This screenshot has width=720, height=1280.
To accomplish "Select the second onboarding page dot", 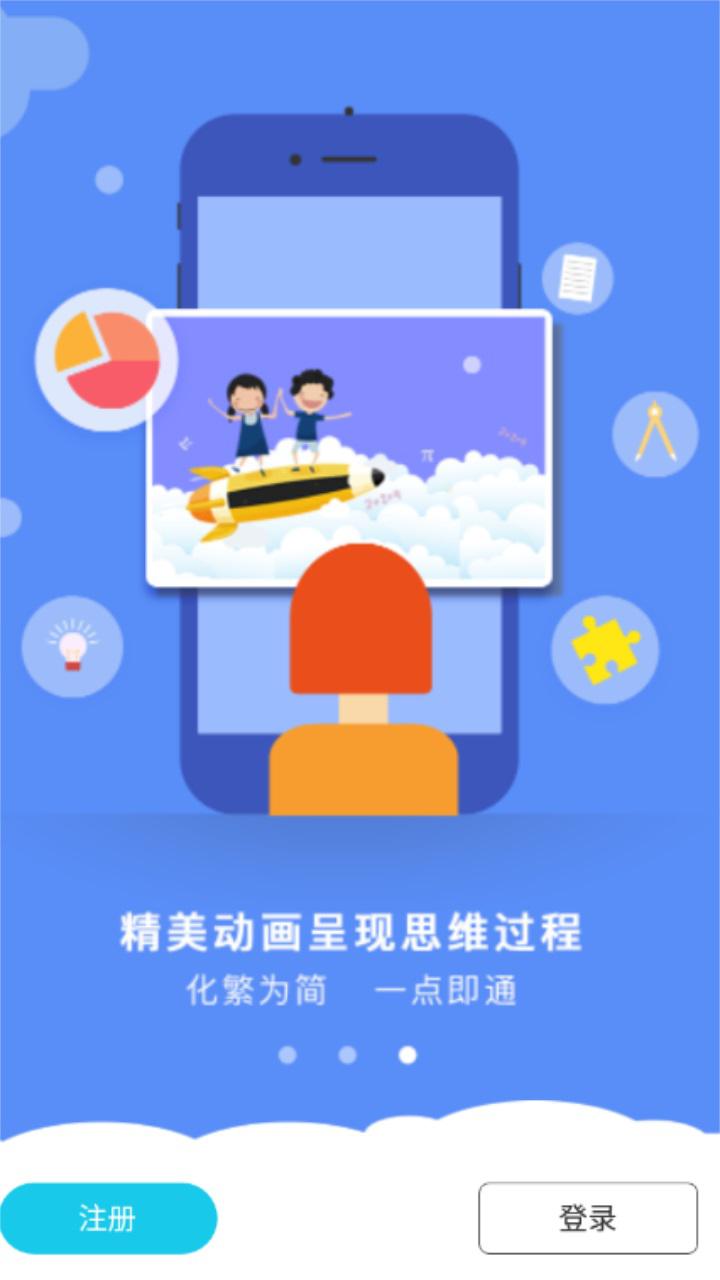I will click(x=347, y=1055).
